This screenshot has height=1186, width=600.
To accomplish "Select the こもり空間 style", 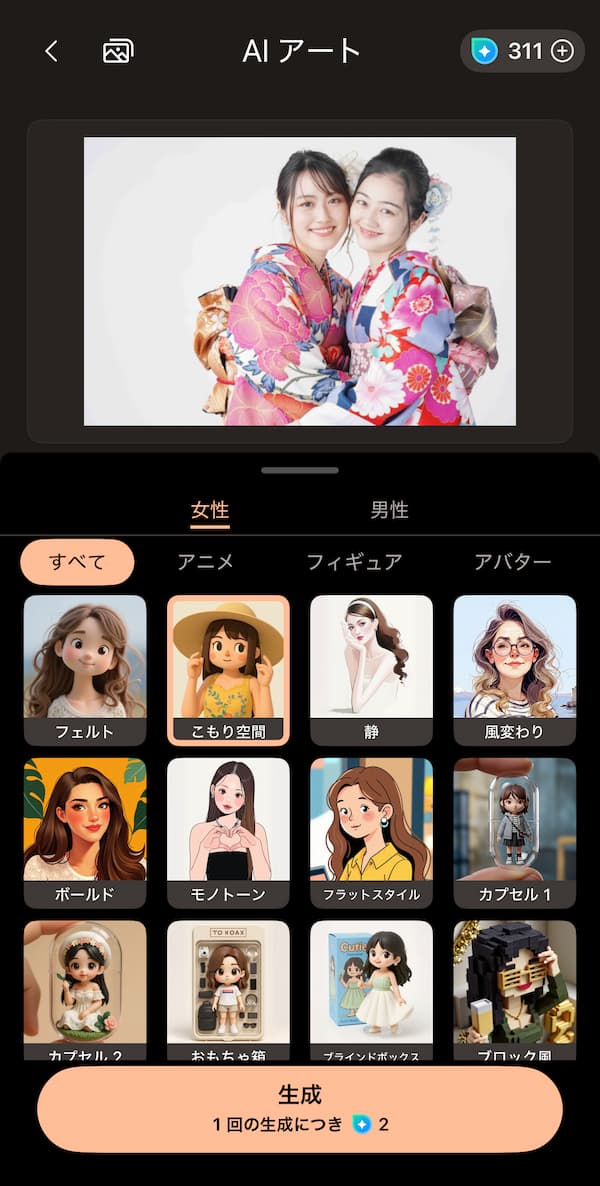I will [x=228, y=668].
